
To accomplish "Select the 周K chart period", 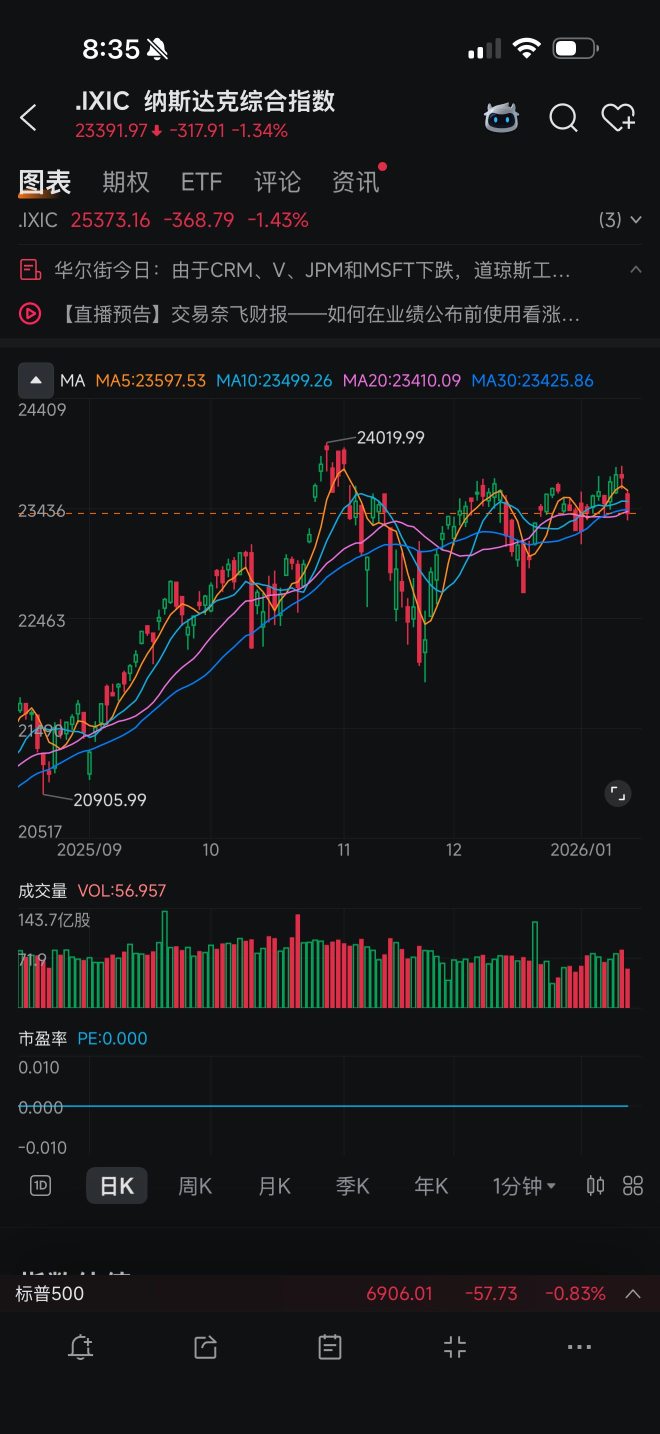I will 195,1186.
